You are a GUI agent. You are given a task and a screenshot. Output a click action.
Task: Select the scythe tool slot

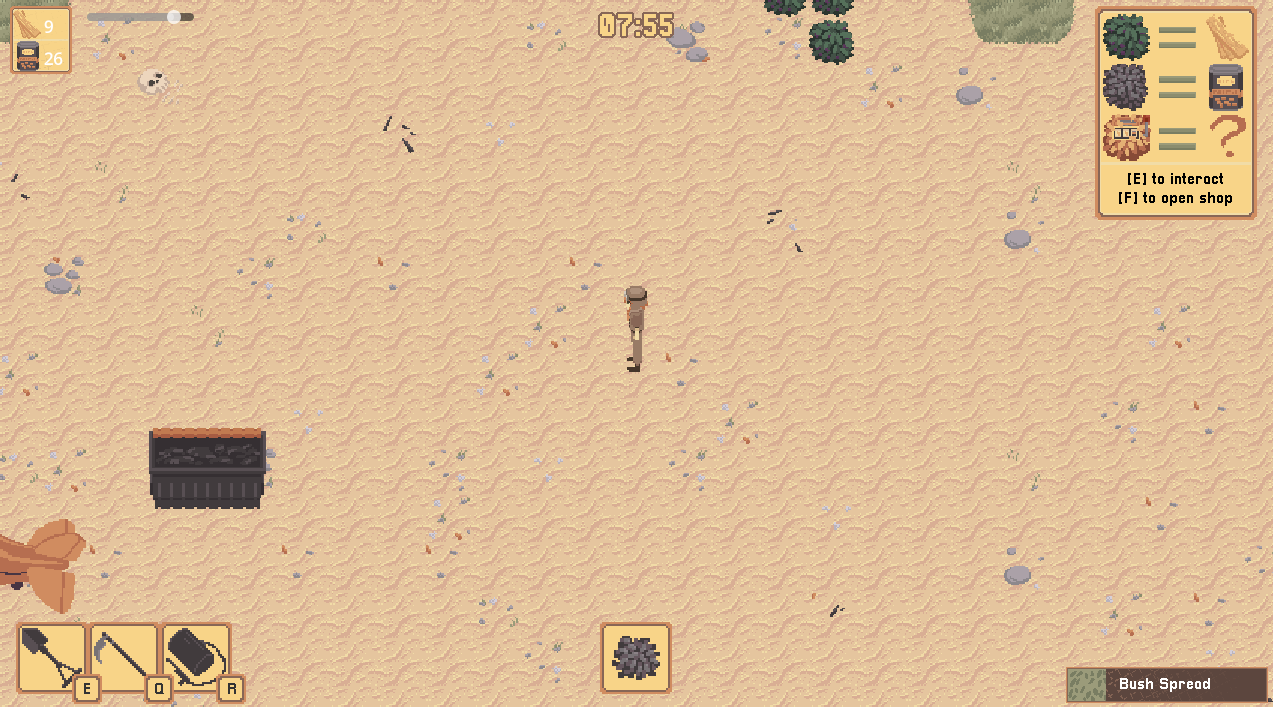click(x=124, y=657)
